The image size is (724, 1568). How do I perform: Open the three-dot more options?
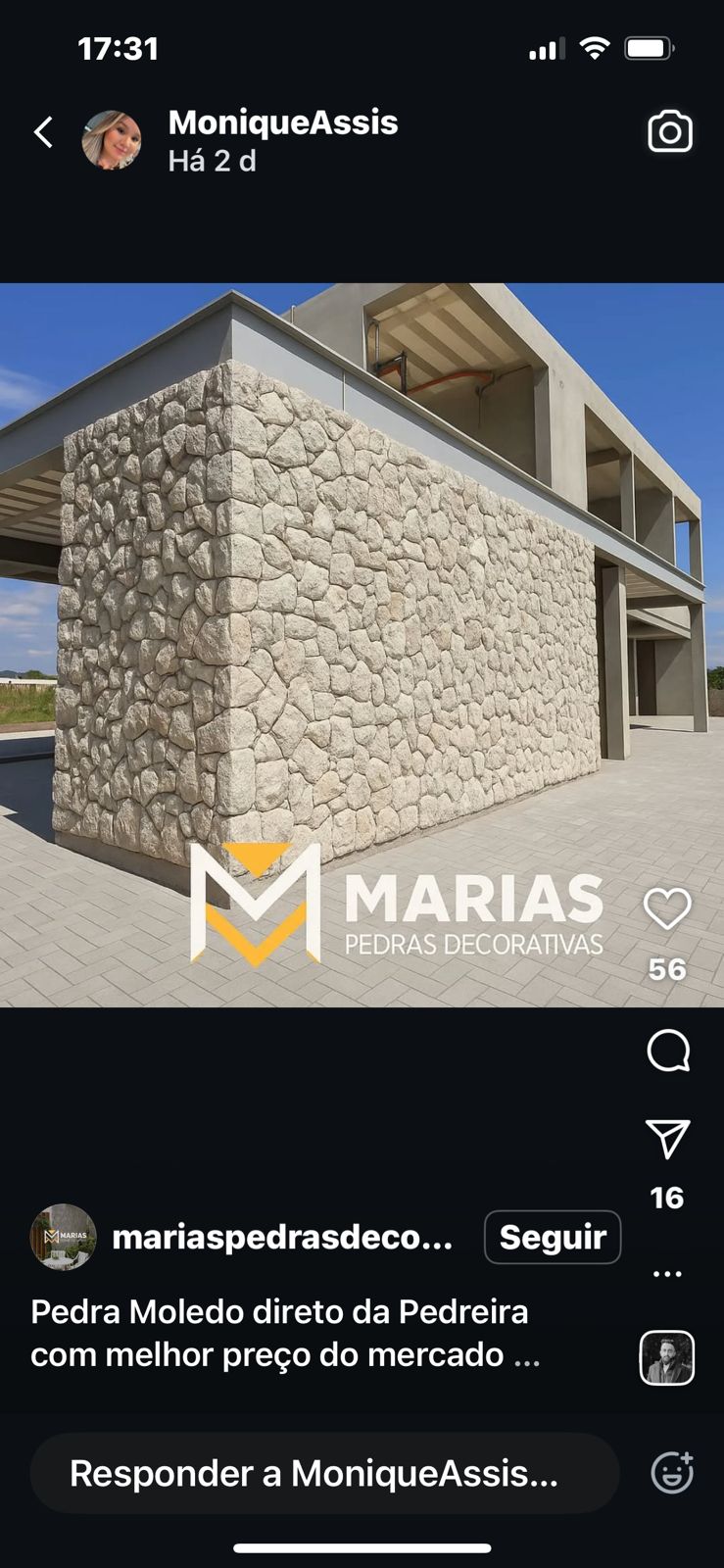(667, 1274)
